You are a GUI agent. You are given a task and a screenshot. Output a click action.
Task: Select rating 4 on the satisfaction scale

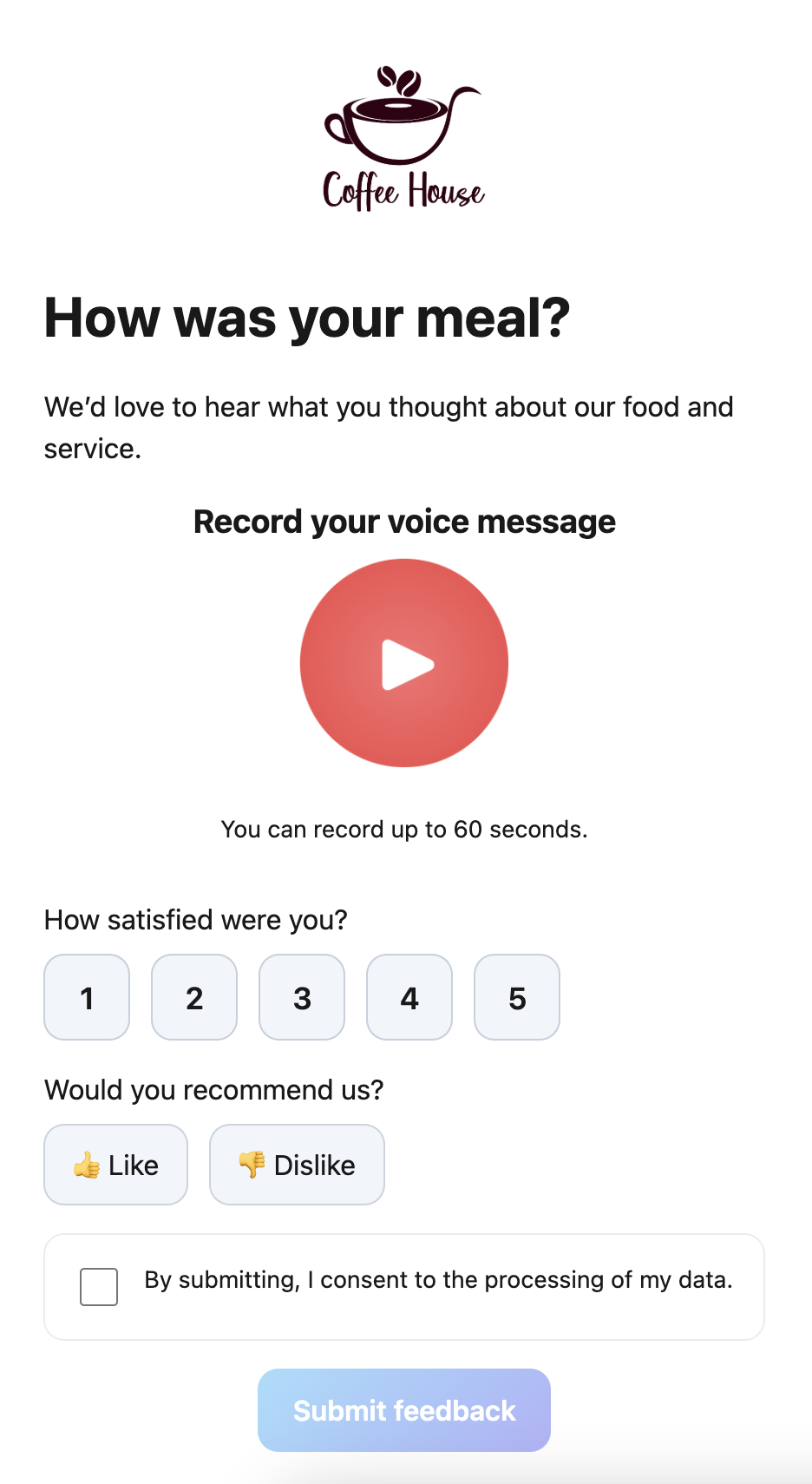(409, 997)
